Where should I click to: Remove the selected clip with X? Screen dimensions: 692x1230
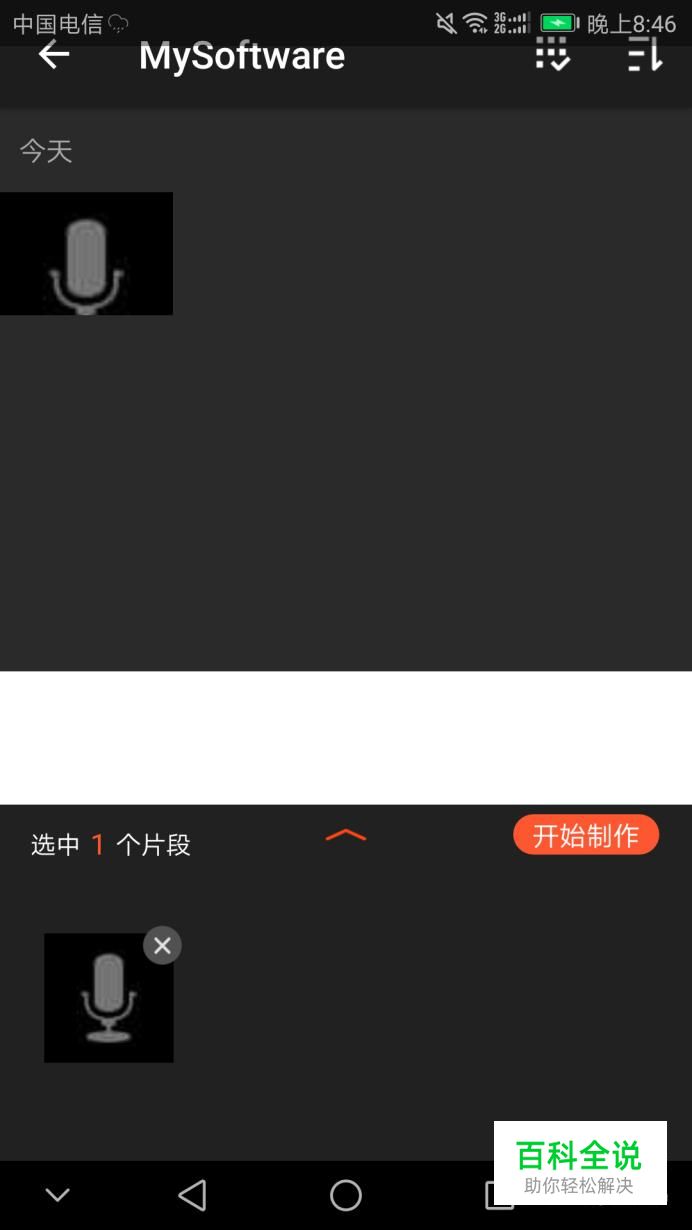tap(162, 945)
